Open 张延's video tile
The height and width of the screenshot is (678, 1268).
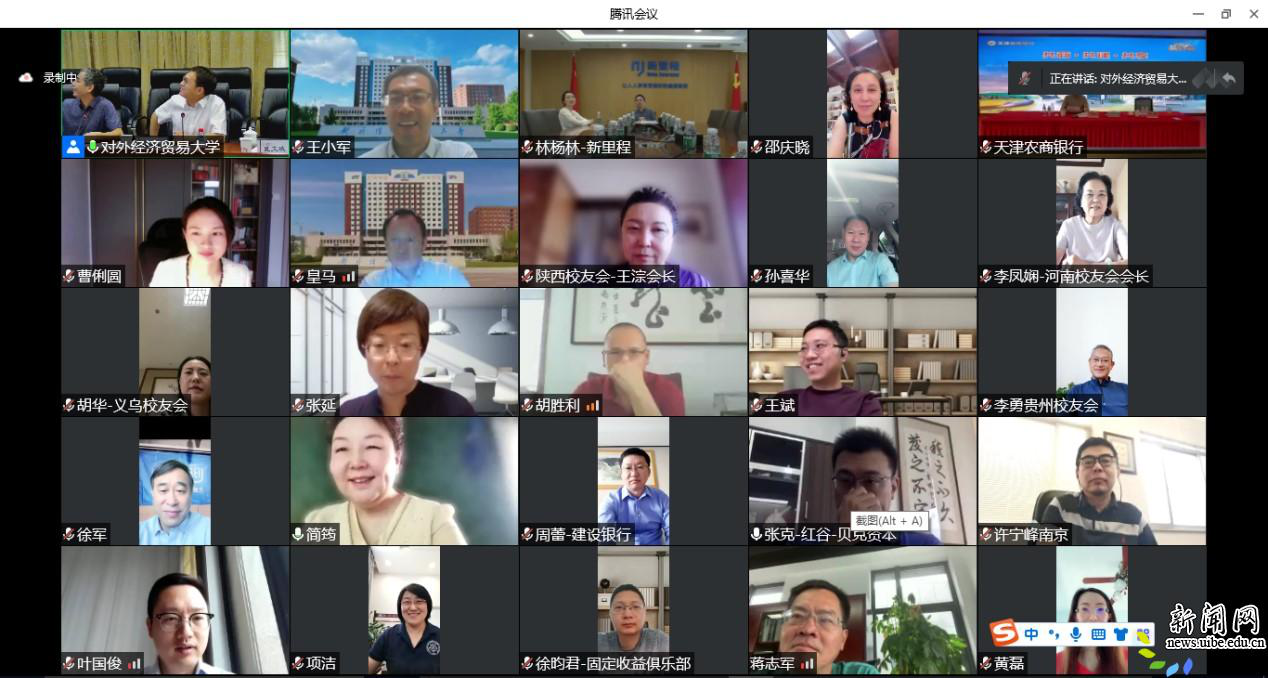click(404, 351)
